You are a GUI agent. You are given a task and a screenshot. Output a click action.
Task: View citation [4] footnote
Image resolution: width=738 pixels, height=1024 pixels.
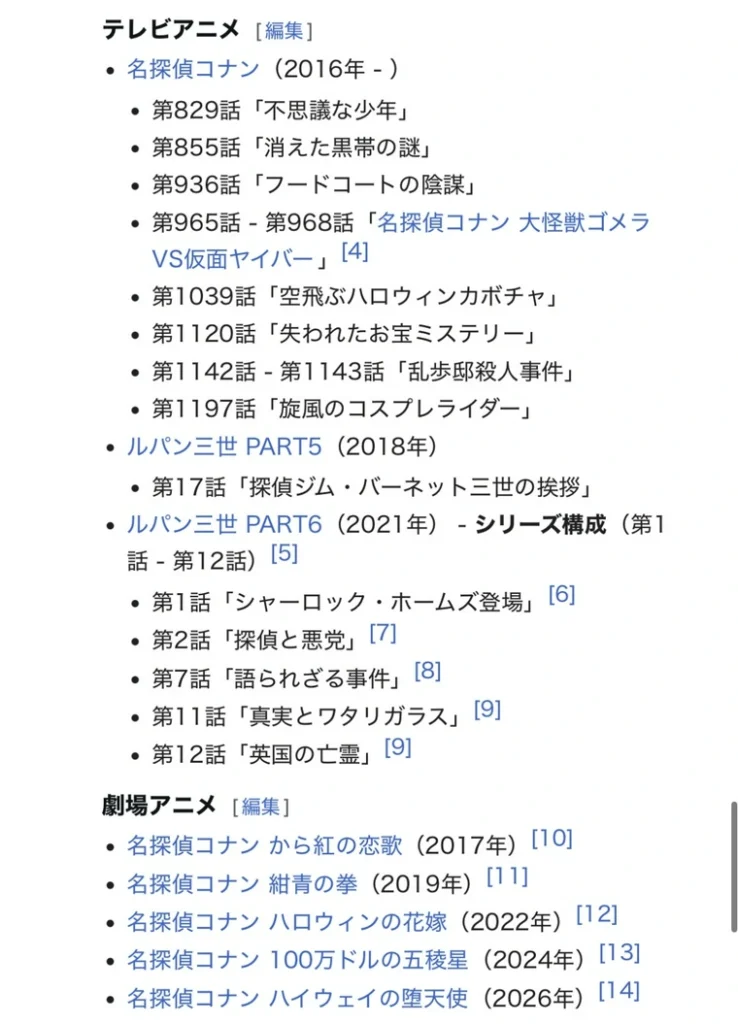[x=355, y=251]
